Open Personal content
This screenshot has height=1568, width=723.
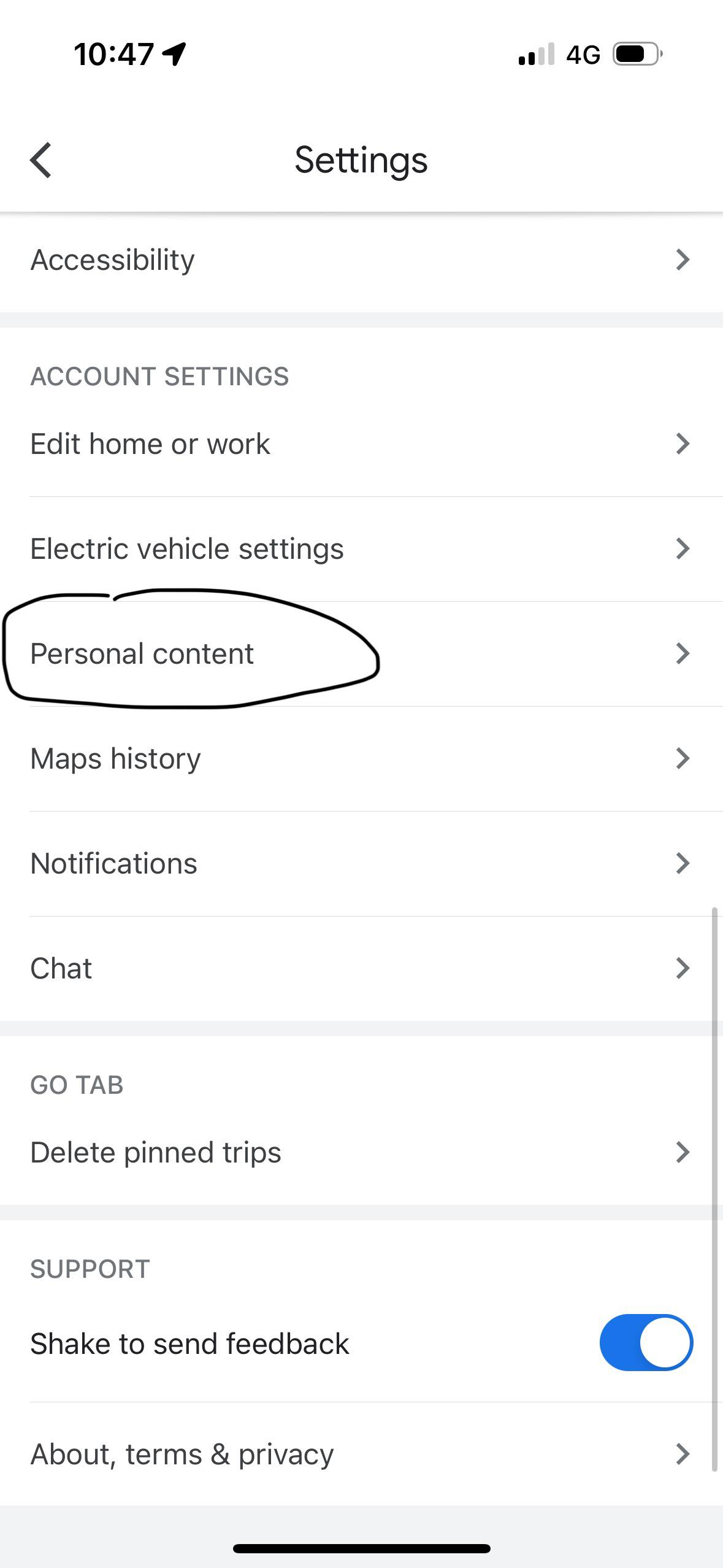(x=361, y=654)
